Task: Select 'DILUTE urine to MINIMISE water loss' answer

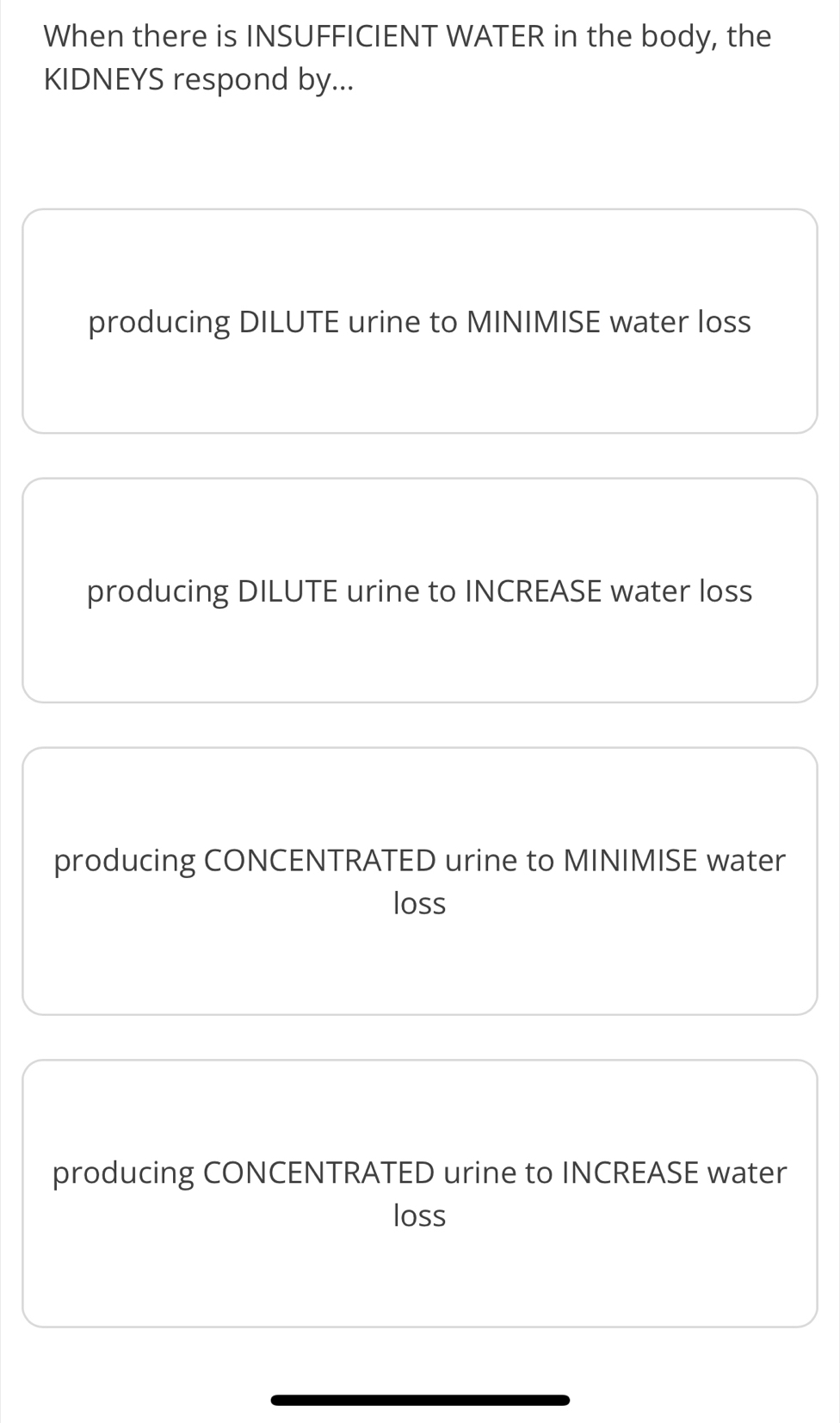Action: click(x=420, y=321)
